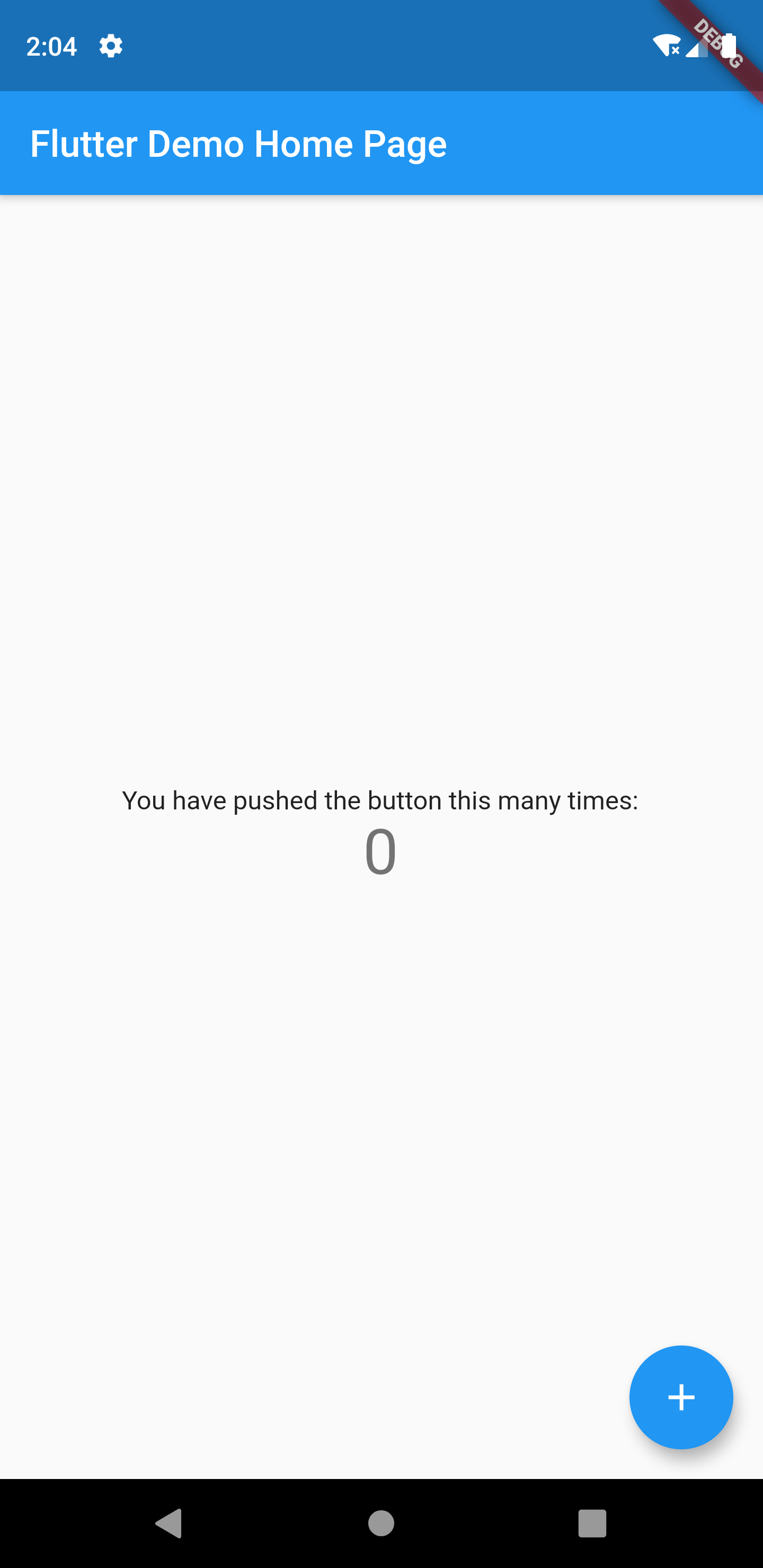The height and width of the screenshot is (1568, 763).
Task: Select the Flutter Demo Home Page title
Action: click(238, 144)
